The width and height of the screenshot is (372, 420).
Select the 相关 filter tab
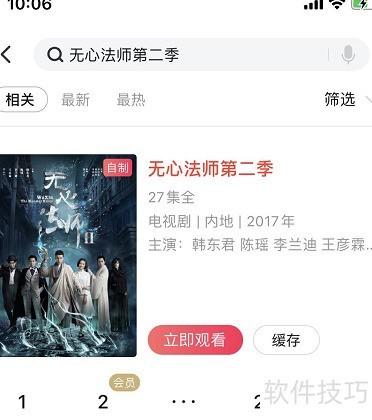(x=21, y=99)
